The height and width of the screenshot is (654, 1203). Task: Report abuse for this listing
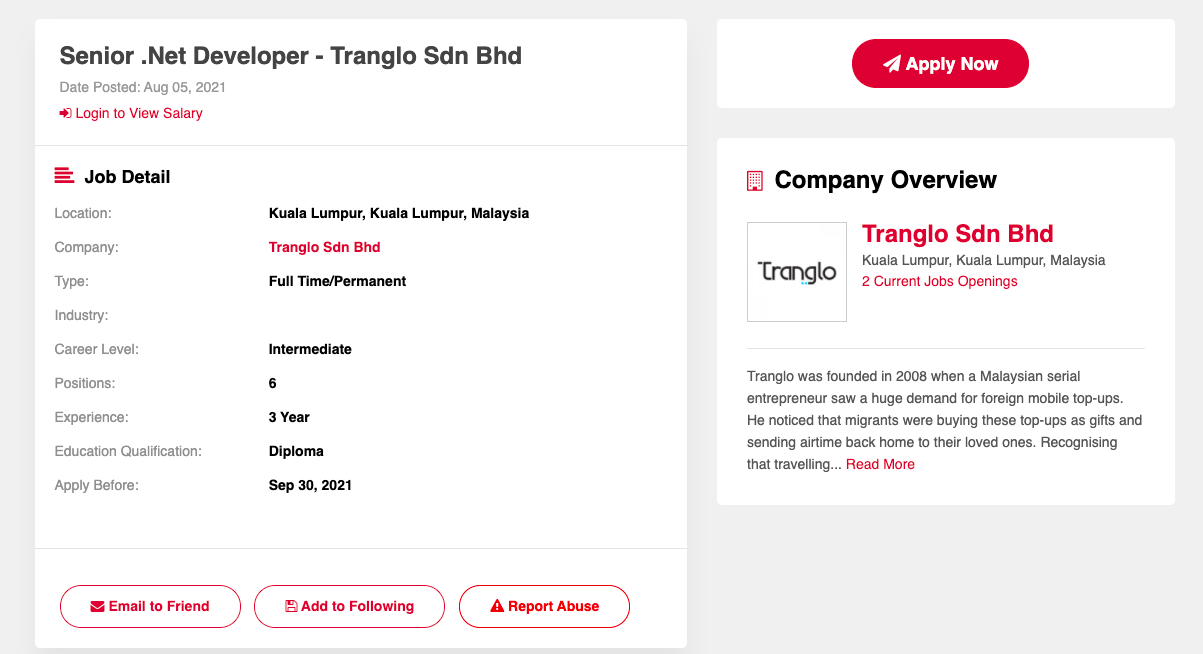point(544,606)
